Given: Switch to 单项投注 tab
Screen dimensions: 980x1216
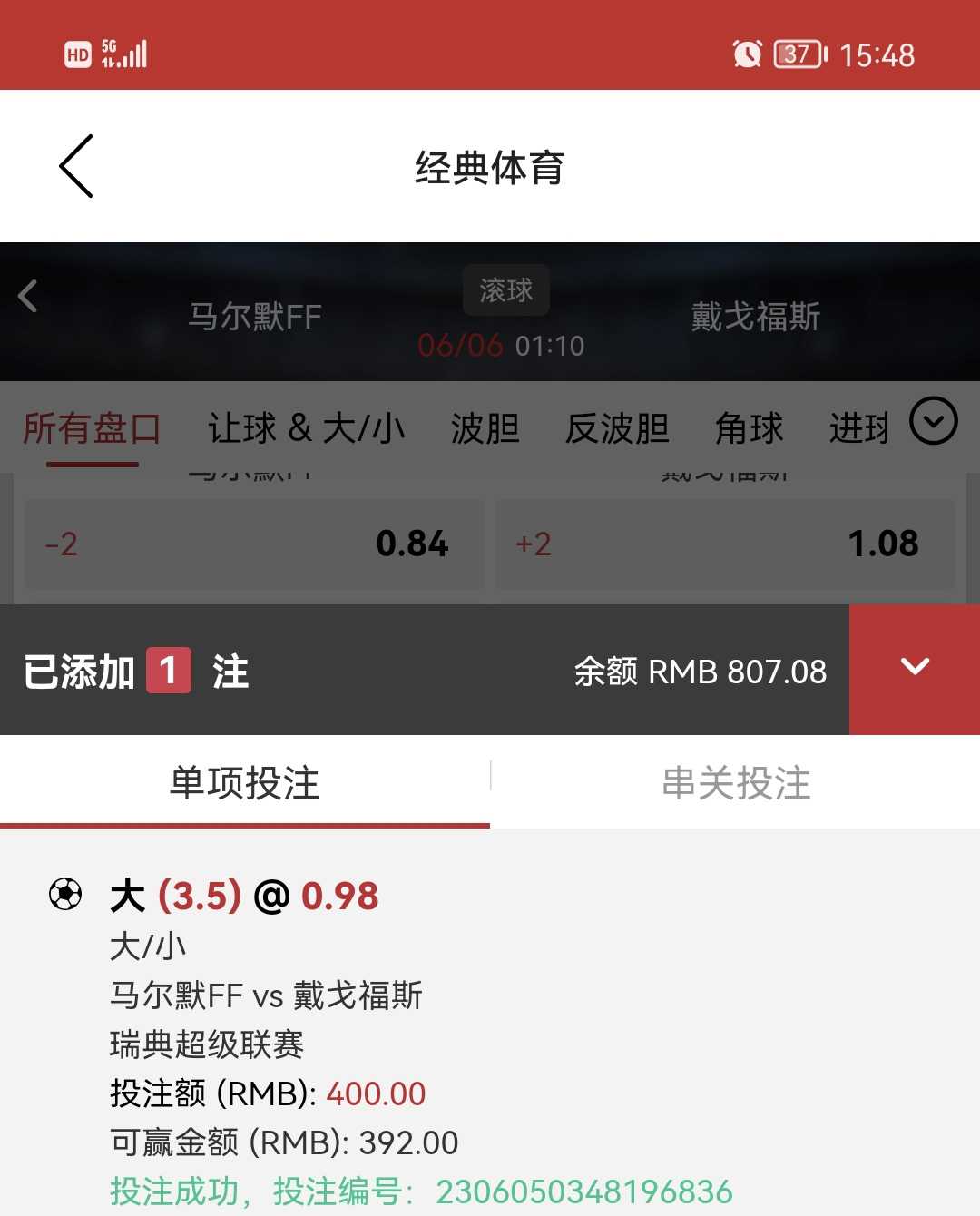Looking at the screenshot, I should (245, 782).
